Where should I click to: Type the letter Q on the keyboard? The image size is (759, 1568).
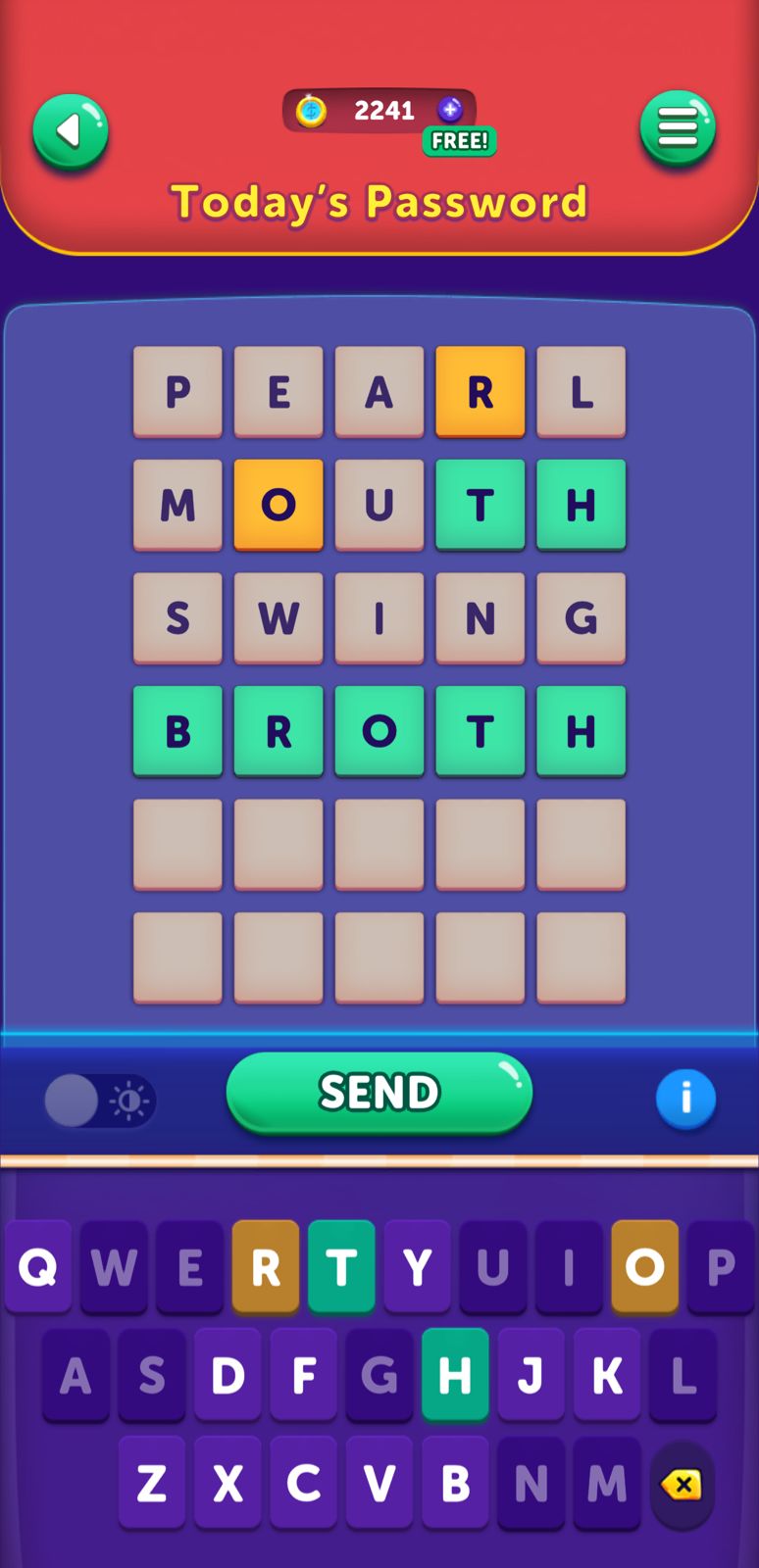click(38, 1267)
